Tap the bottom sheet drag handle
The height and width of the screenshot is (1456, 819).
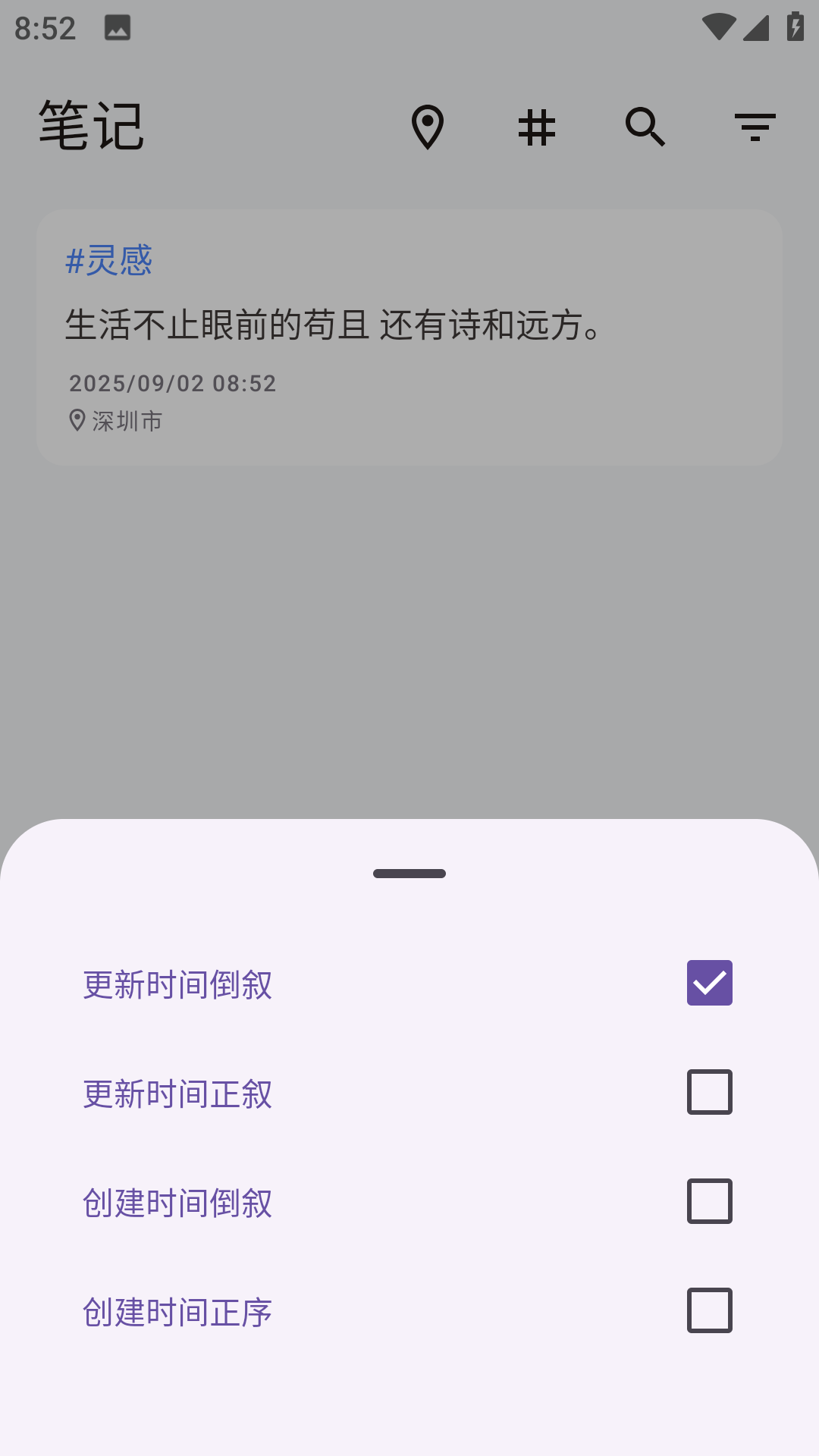pos(409,874)
